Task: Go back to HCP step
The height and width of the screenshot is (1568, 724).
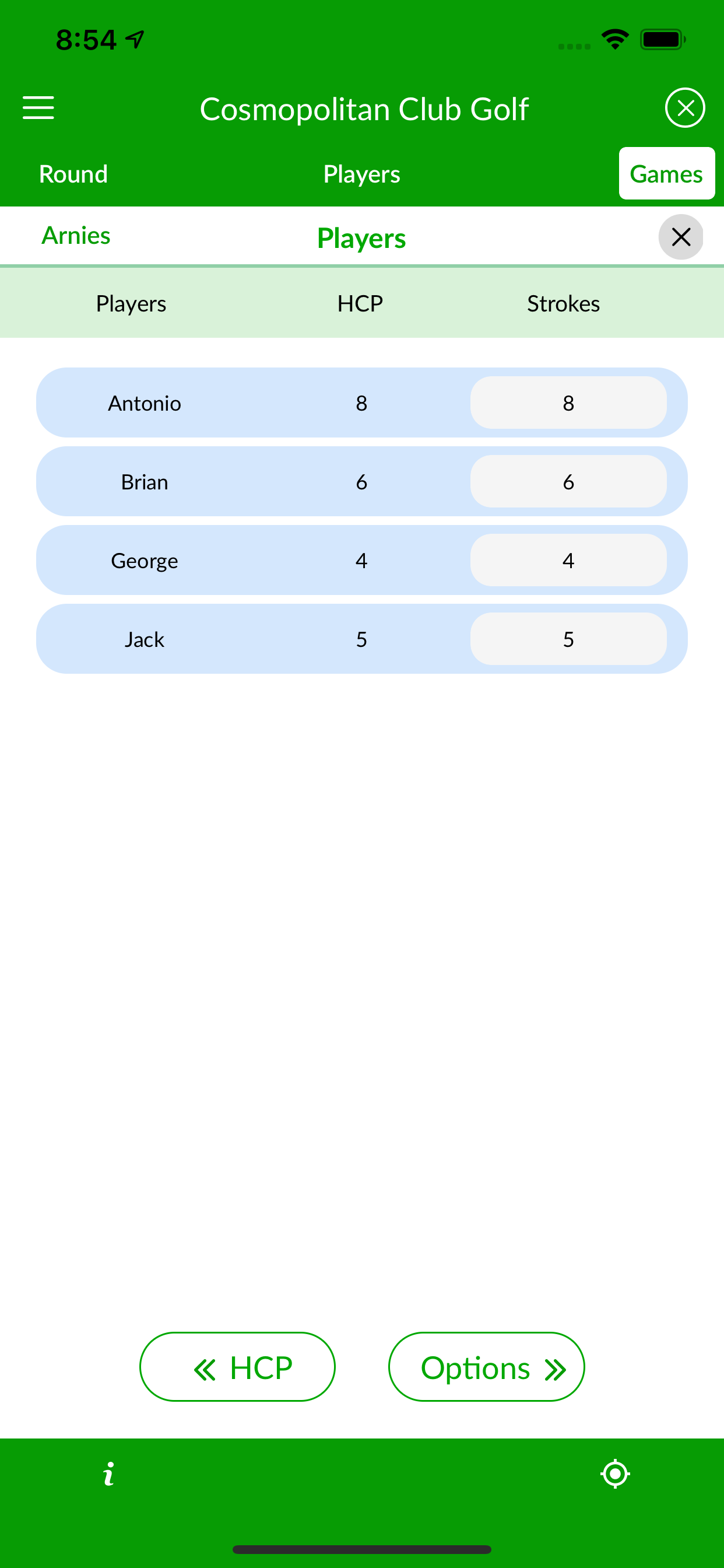Action: (x=237, y=1367)
